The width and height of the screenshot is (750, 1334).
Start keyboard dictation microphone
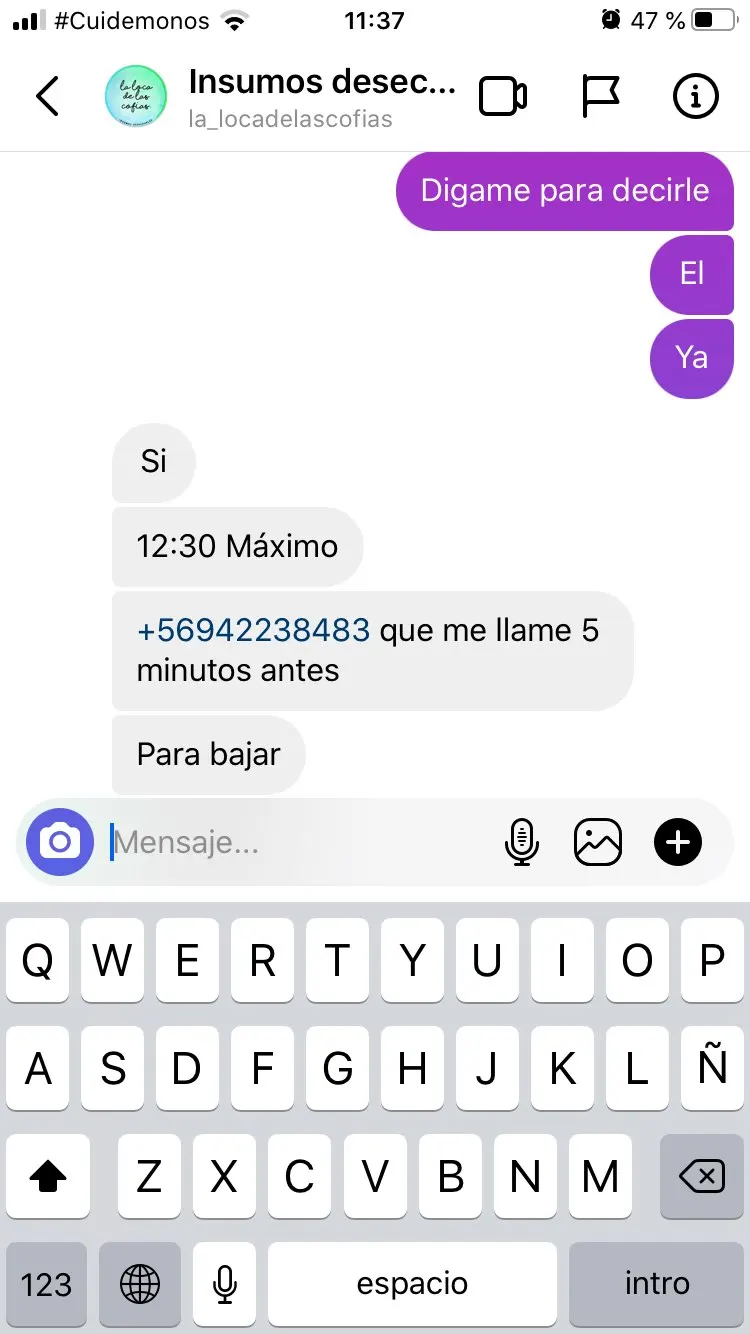[x=225, y=1284]
